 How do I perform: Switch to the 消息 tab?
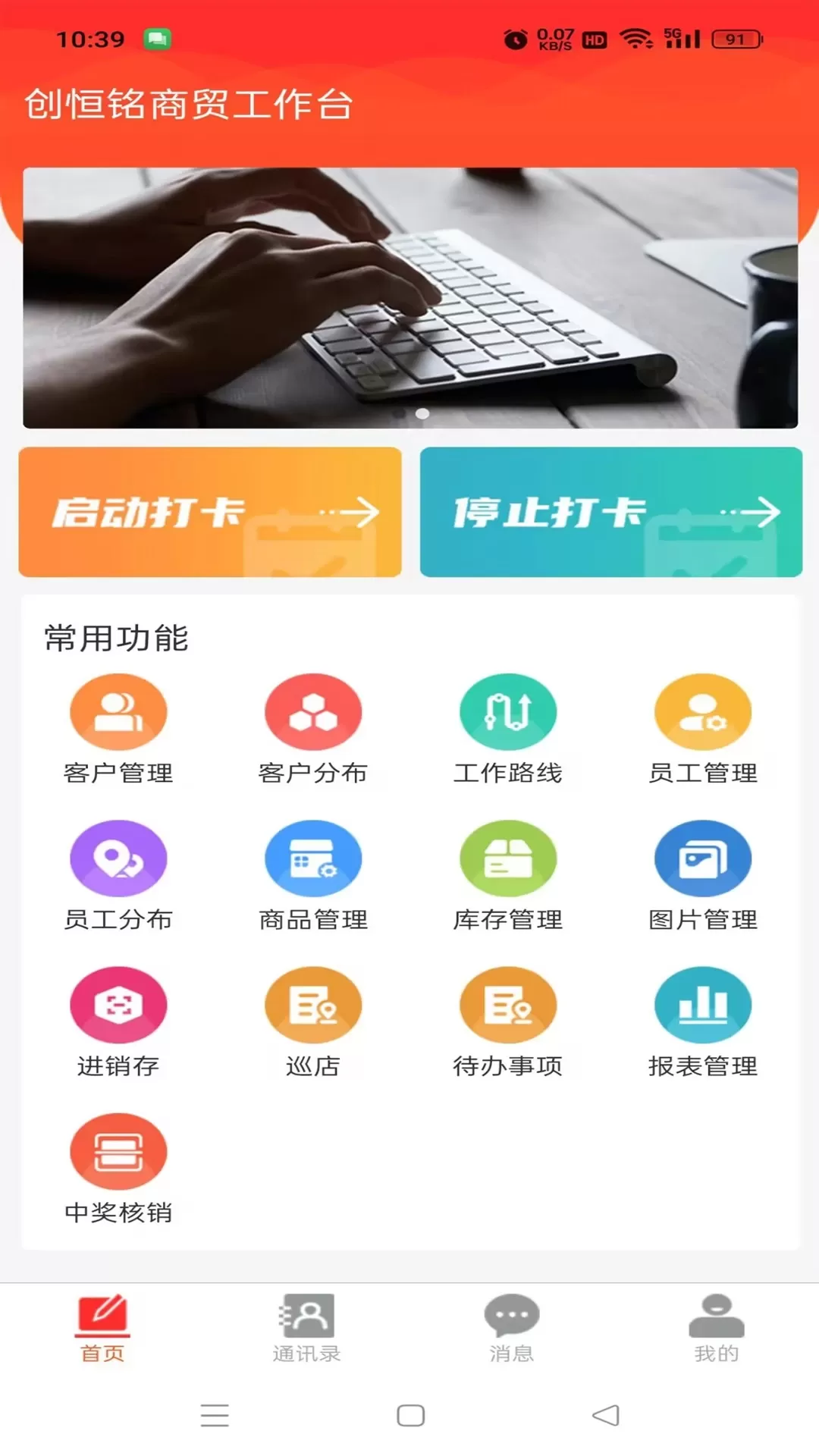point(512,1327)
